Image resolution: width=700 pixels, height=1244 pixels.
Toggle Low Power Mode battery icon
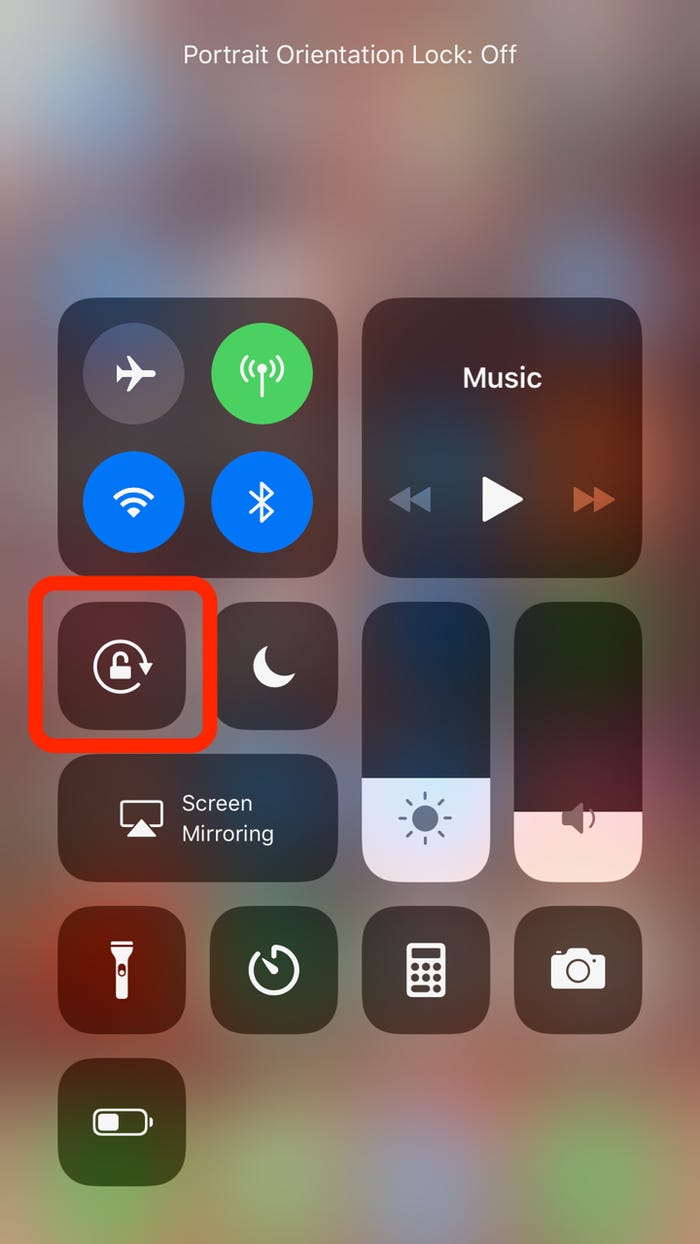tap(122, 1122)
